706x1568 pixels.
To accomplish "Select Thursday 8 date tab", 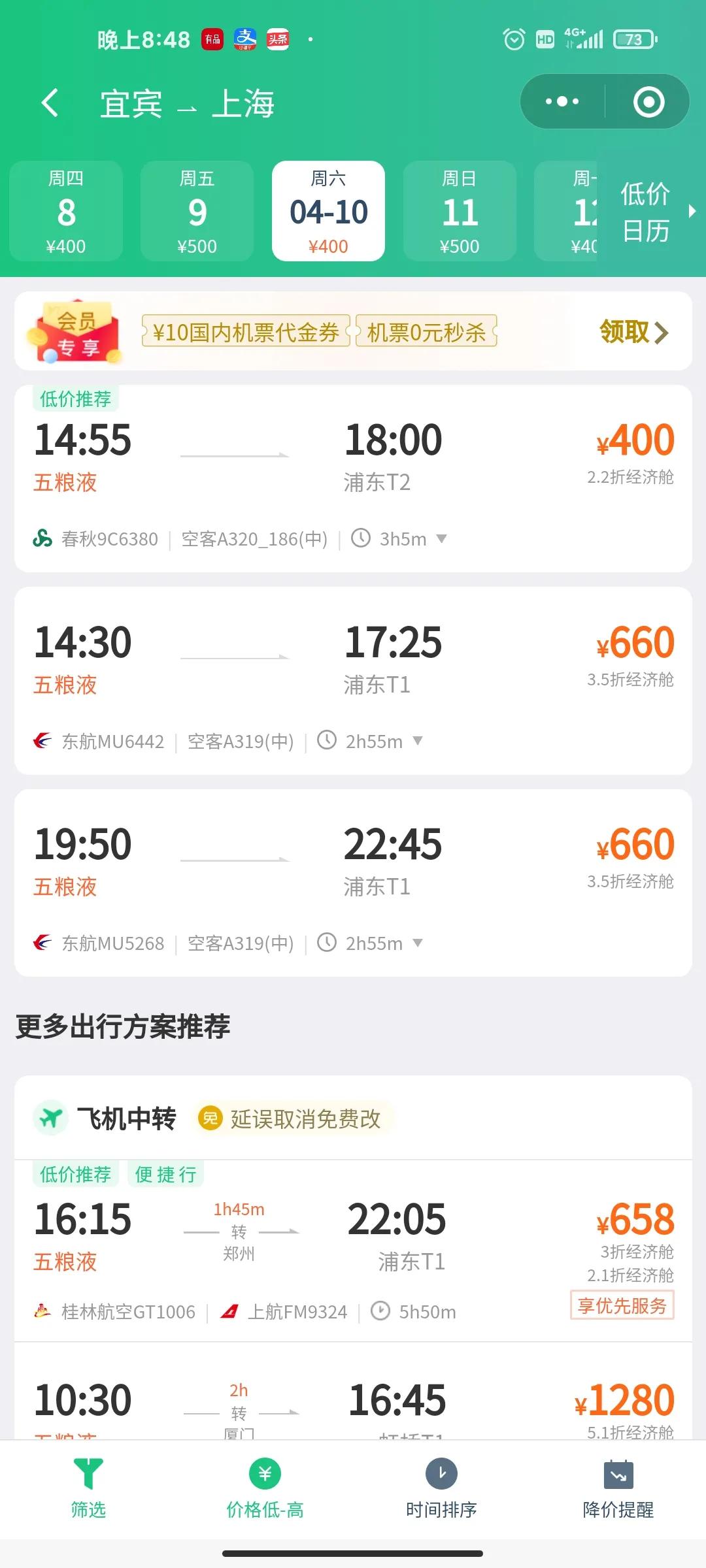I will [x=66, y=211].
